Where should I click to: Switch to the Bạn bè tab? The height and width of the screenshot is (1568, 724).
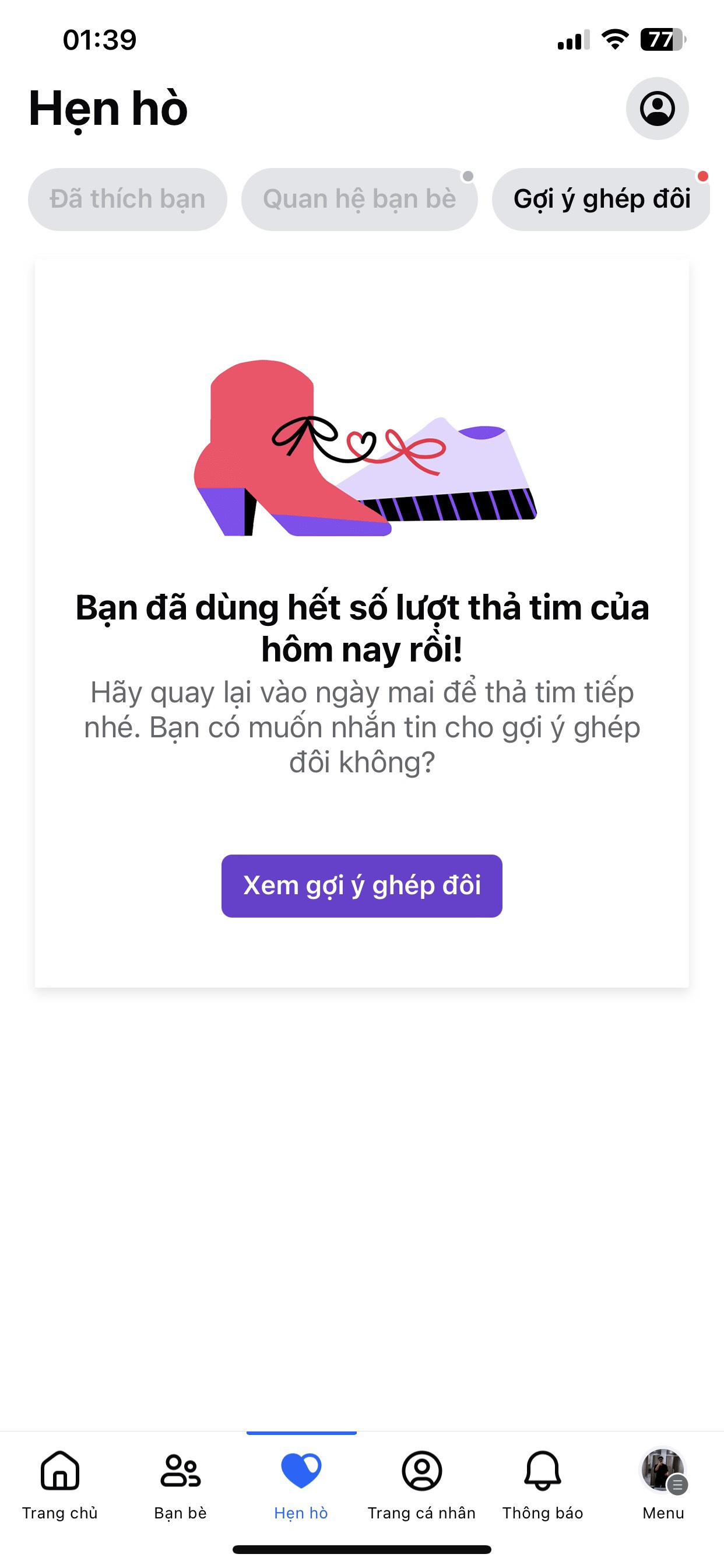coord(180,1484)
